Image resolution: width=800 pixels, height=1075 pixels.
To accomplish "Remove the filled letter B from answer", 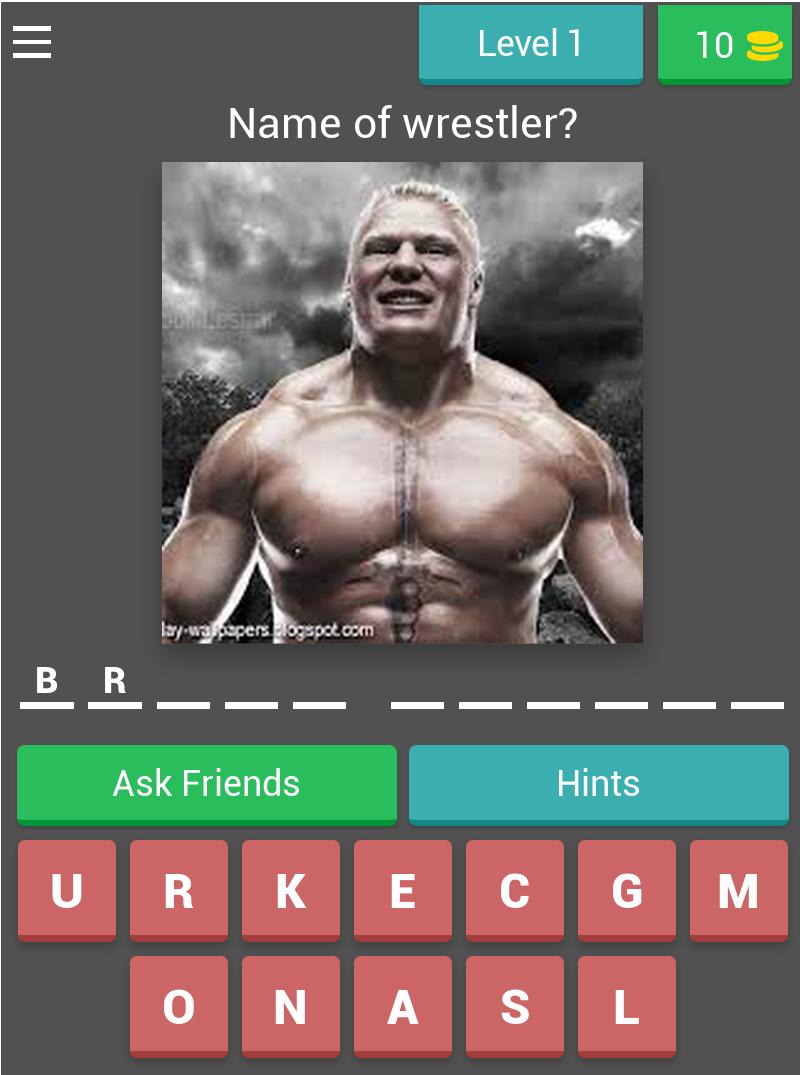I will click(46, 682).
